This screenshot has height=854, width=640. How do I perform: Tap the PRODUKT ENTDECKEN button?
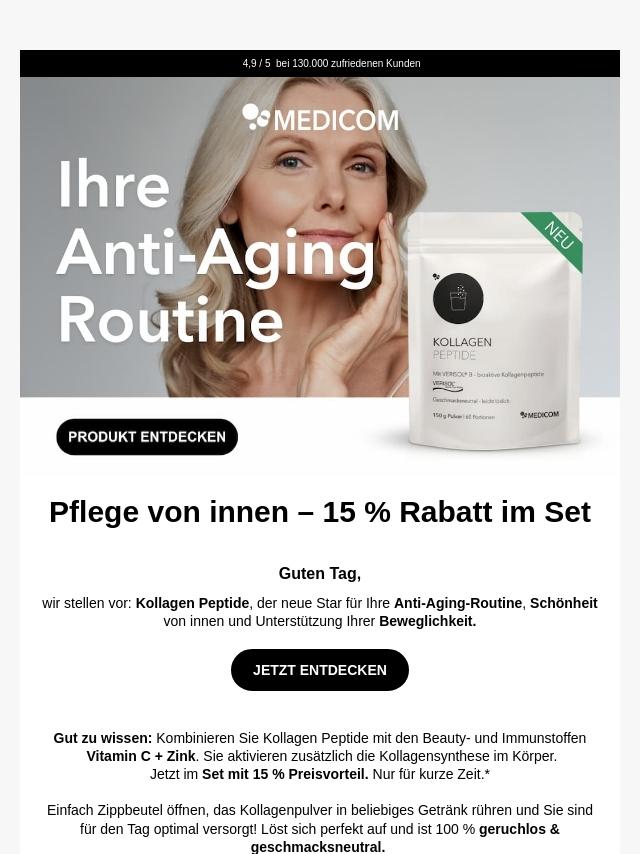point(147,437)
